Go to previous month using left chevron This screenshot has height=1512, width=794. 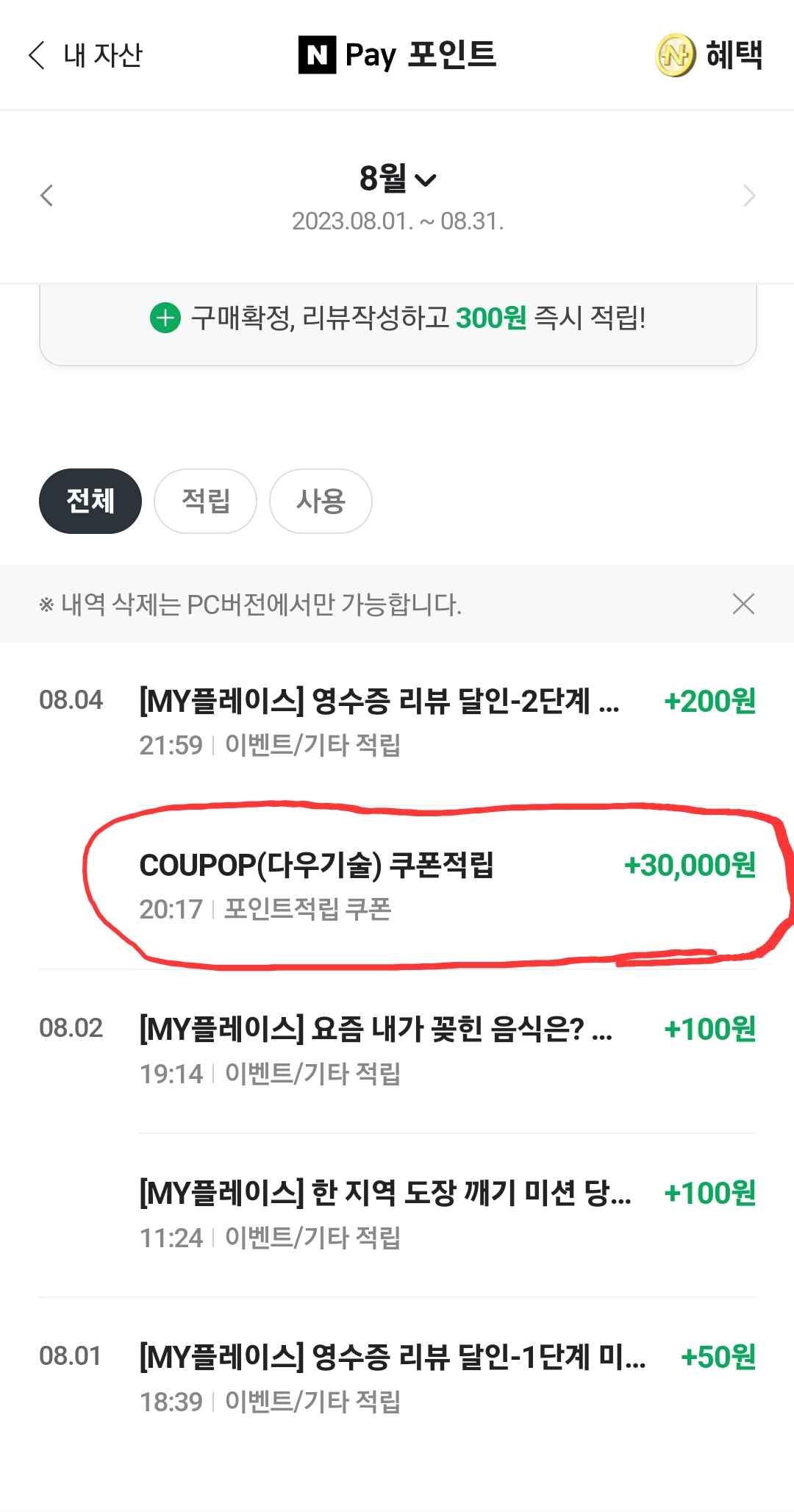[47, 196]
